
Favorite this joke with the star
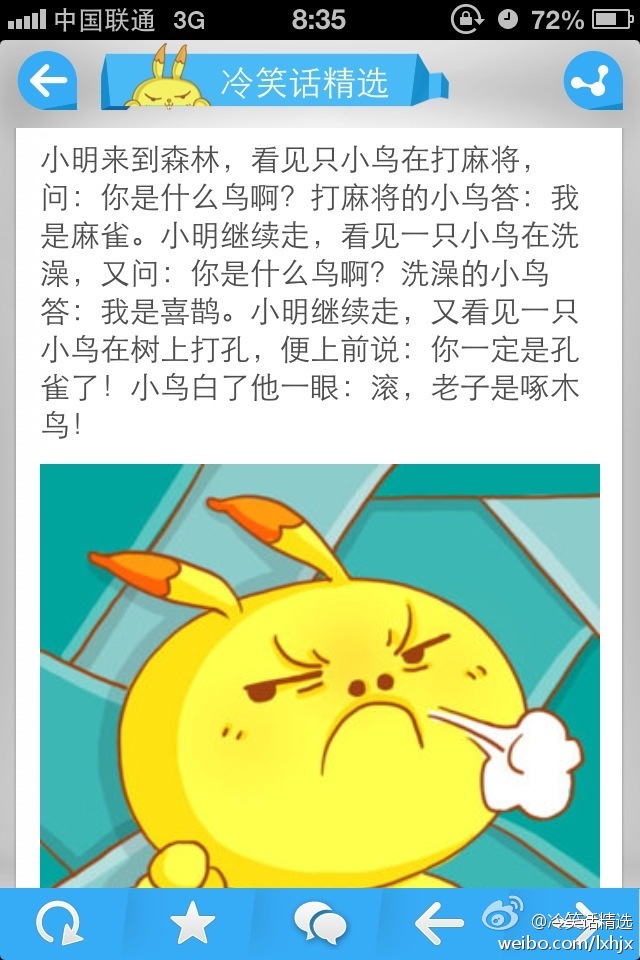(x=192, y=923)
